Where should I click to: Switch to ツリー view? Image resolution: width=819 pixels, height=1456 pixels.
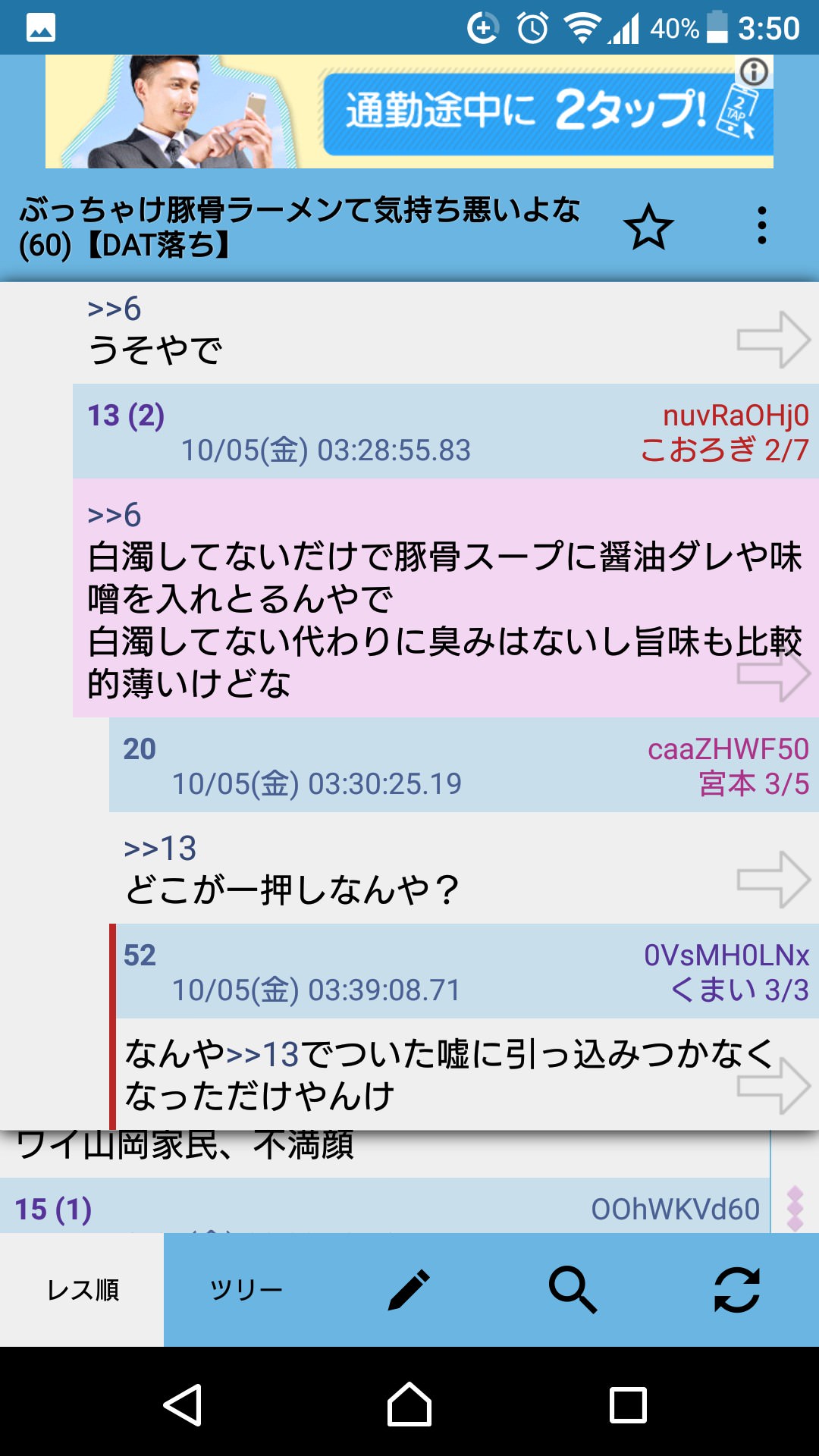pos(246,1290)
